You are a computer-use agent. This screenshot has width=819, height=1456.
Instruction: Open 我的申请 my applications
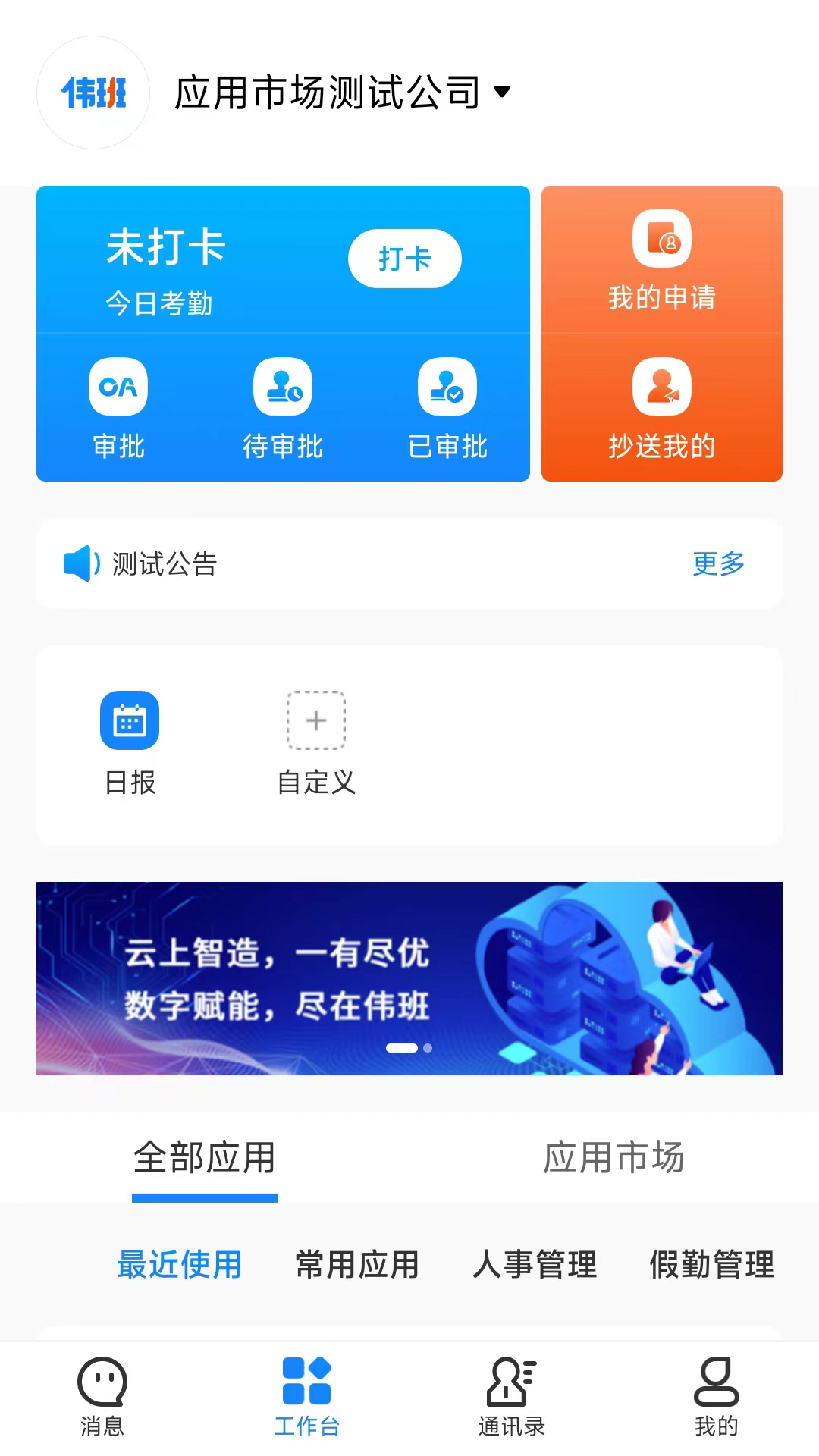661,260
